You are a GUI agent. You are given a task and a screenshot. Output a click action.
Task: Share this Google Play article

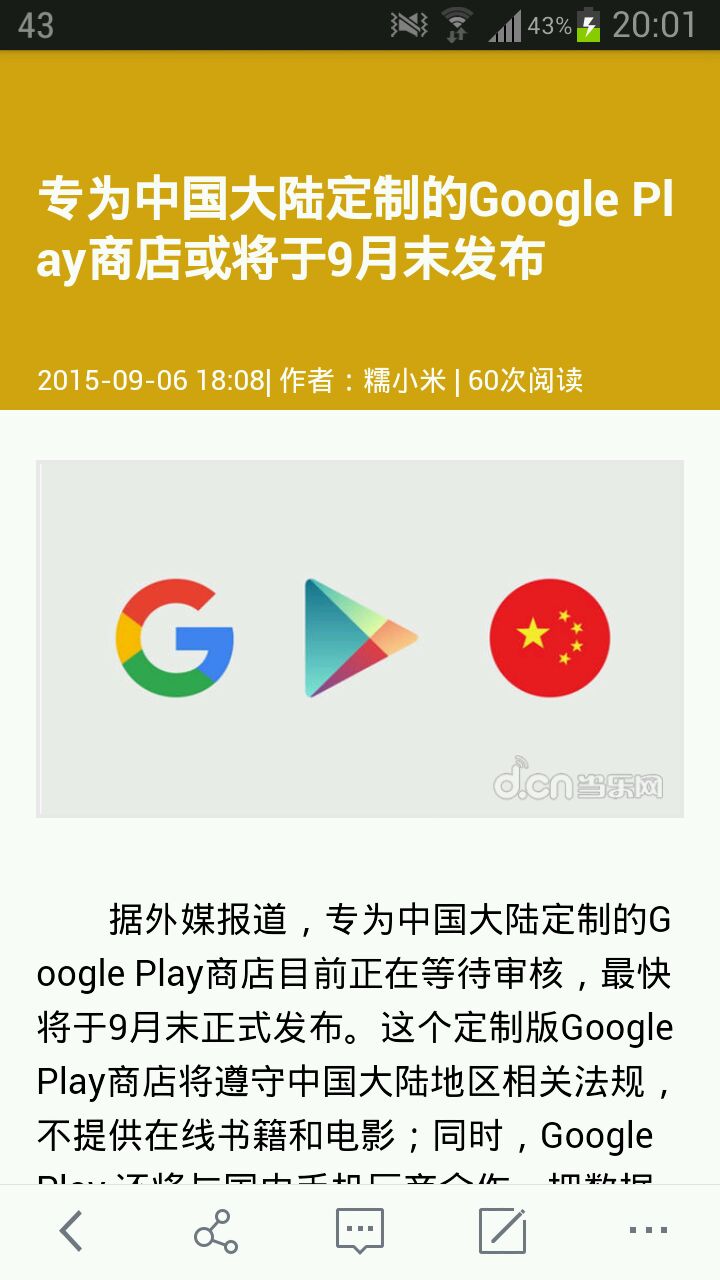pos(215,1231)
